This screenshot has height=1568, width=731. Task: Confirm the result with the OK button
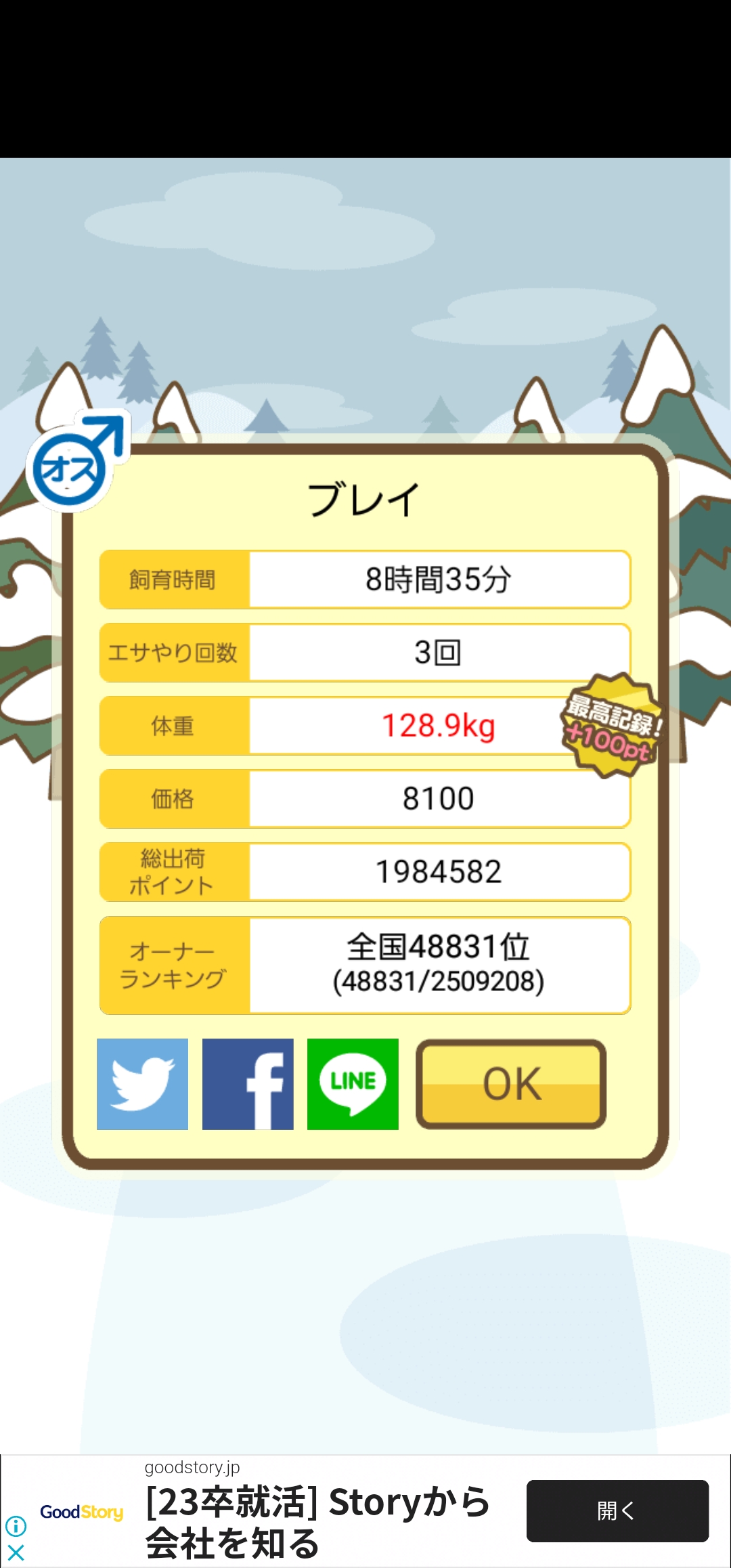click(511, 1084)
